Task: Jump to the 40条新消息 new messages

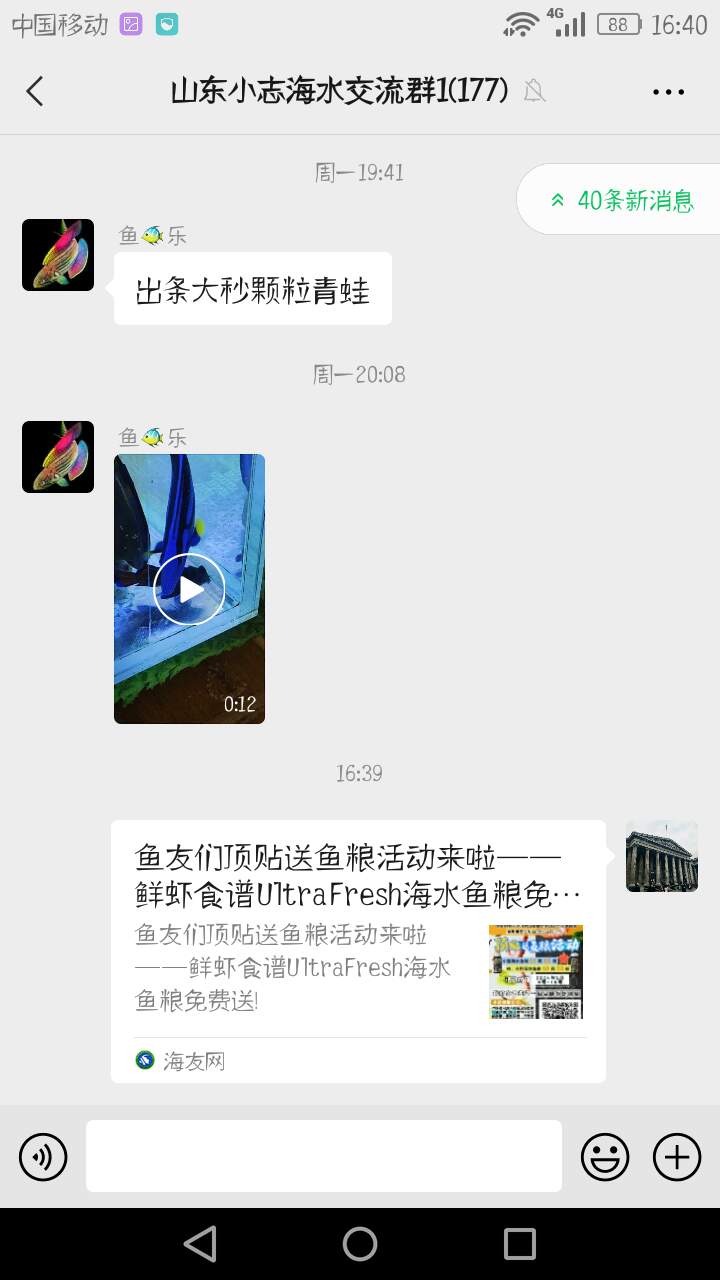Action: tap(622, 200)
